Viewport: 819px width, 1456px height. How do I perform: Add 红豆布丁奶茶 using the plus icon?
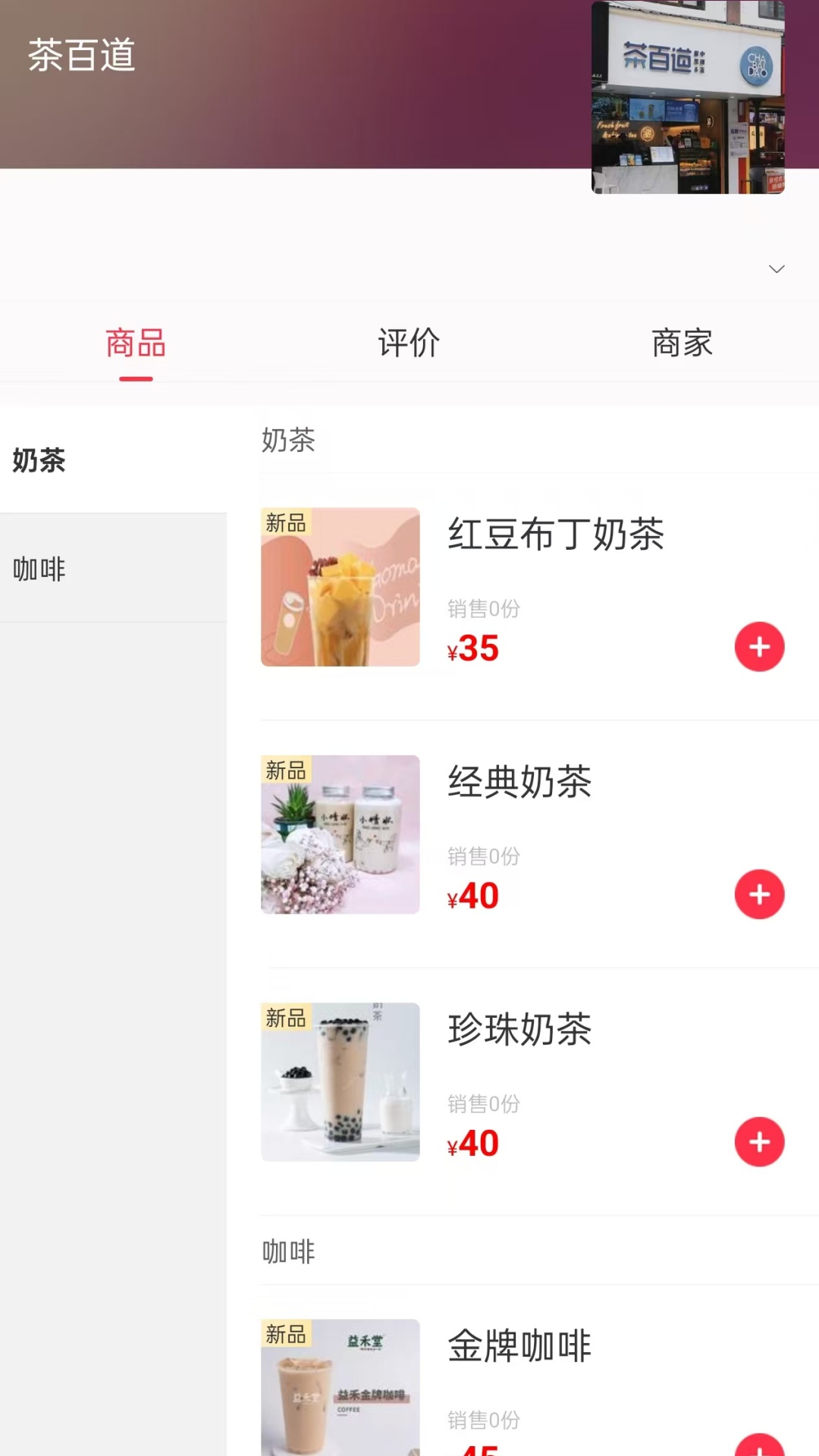tap(759, 646)
